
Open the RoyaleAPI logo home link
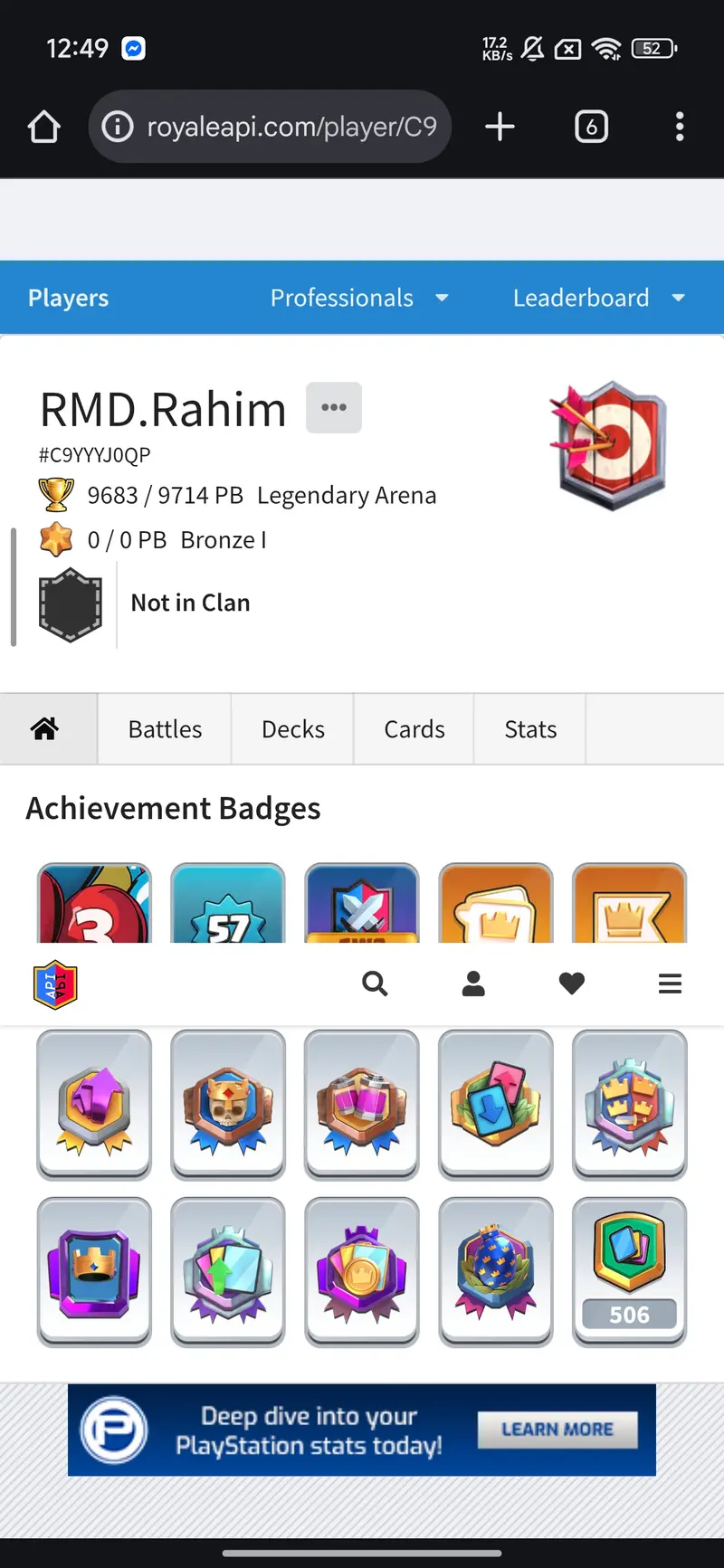point(55,984)
